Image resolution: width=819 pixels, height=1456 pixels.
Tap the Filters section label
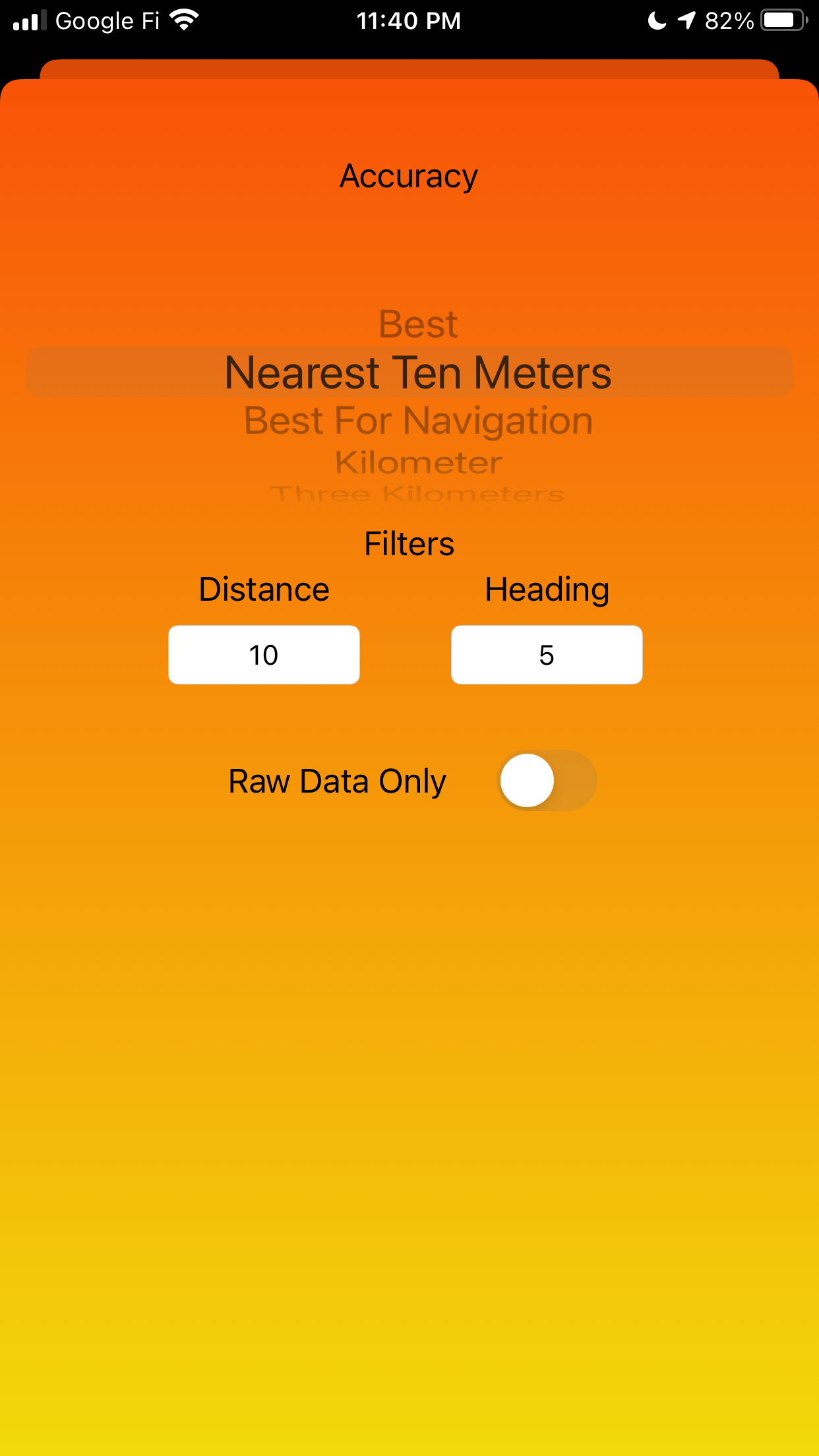tap(409, 543)
